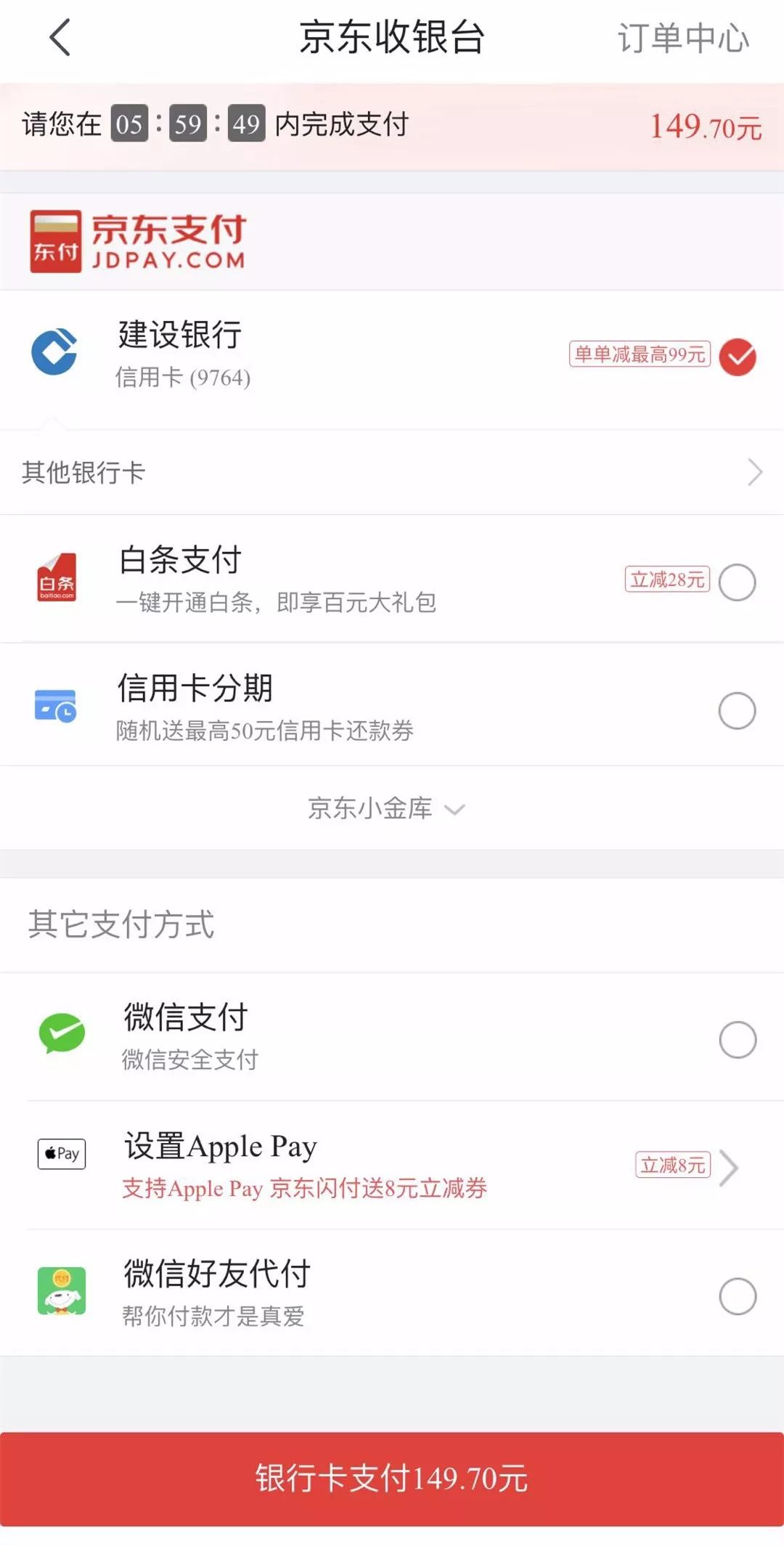The image size is (784, 1546).
Task: Choose 微信支付 as payment method
Action: tap(738, 1038)
